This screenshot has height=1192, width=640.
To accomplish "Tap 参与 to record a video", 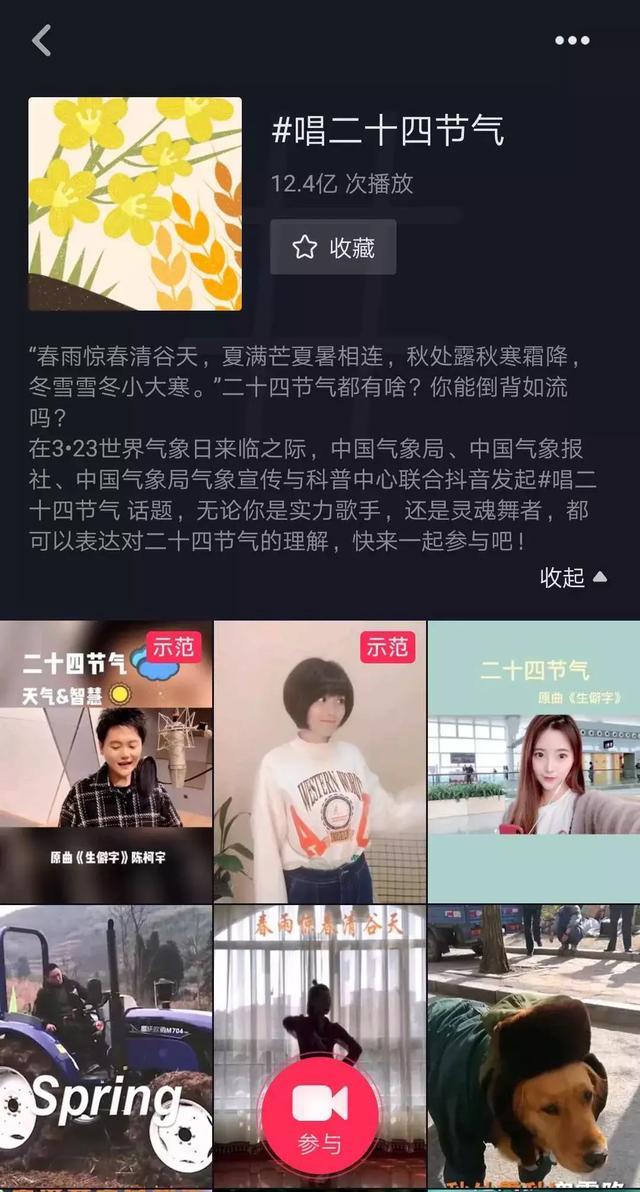I will pos(319,1116).
